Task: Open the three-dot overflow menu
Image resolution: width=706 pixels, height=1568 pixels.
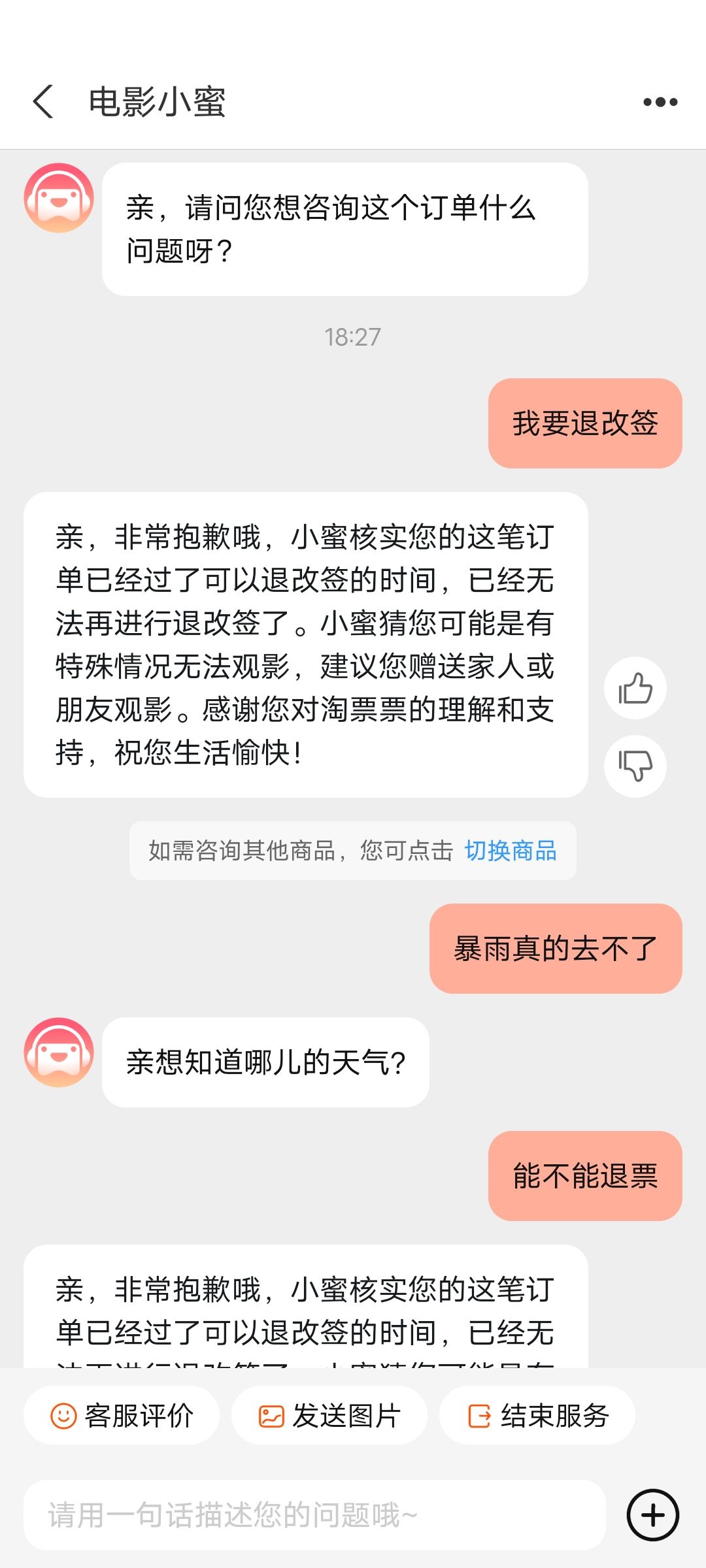Action: coord(660,102)
